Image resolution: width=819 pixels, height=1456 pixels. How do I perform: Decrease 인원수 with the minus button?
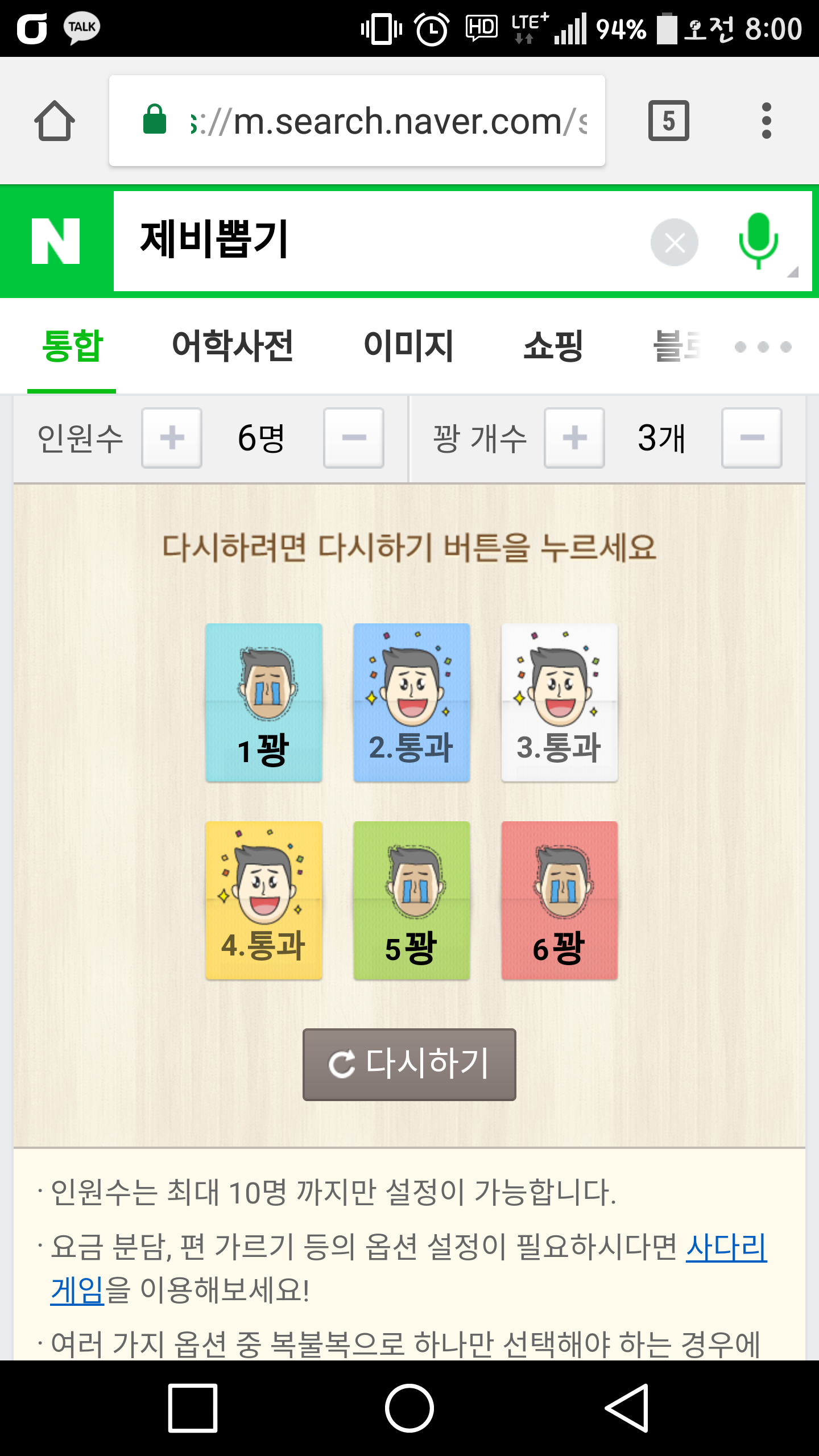(353, 438)
